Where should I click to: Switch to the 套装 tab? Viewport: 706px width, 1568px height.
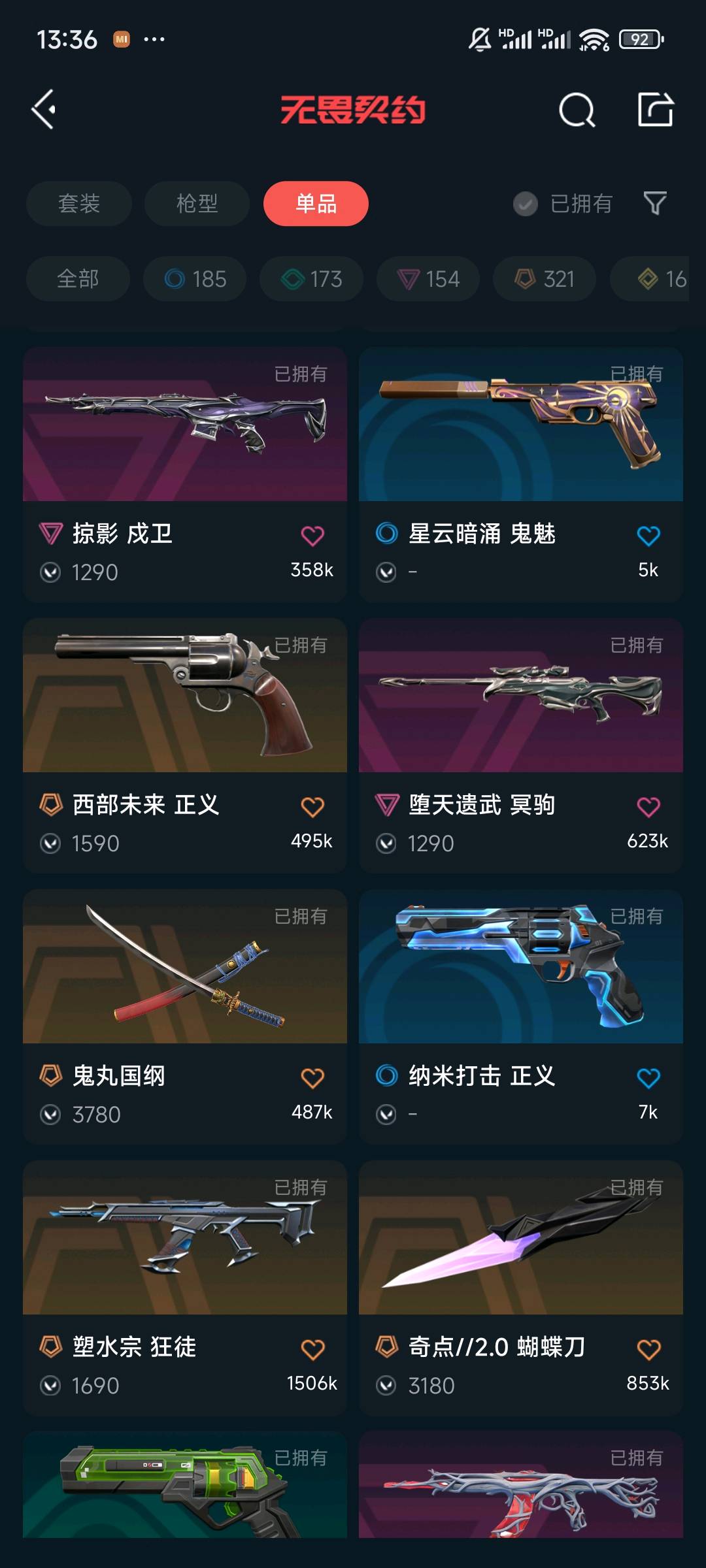79,204
